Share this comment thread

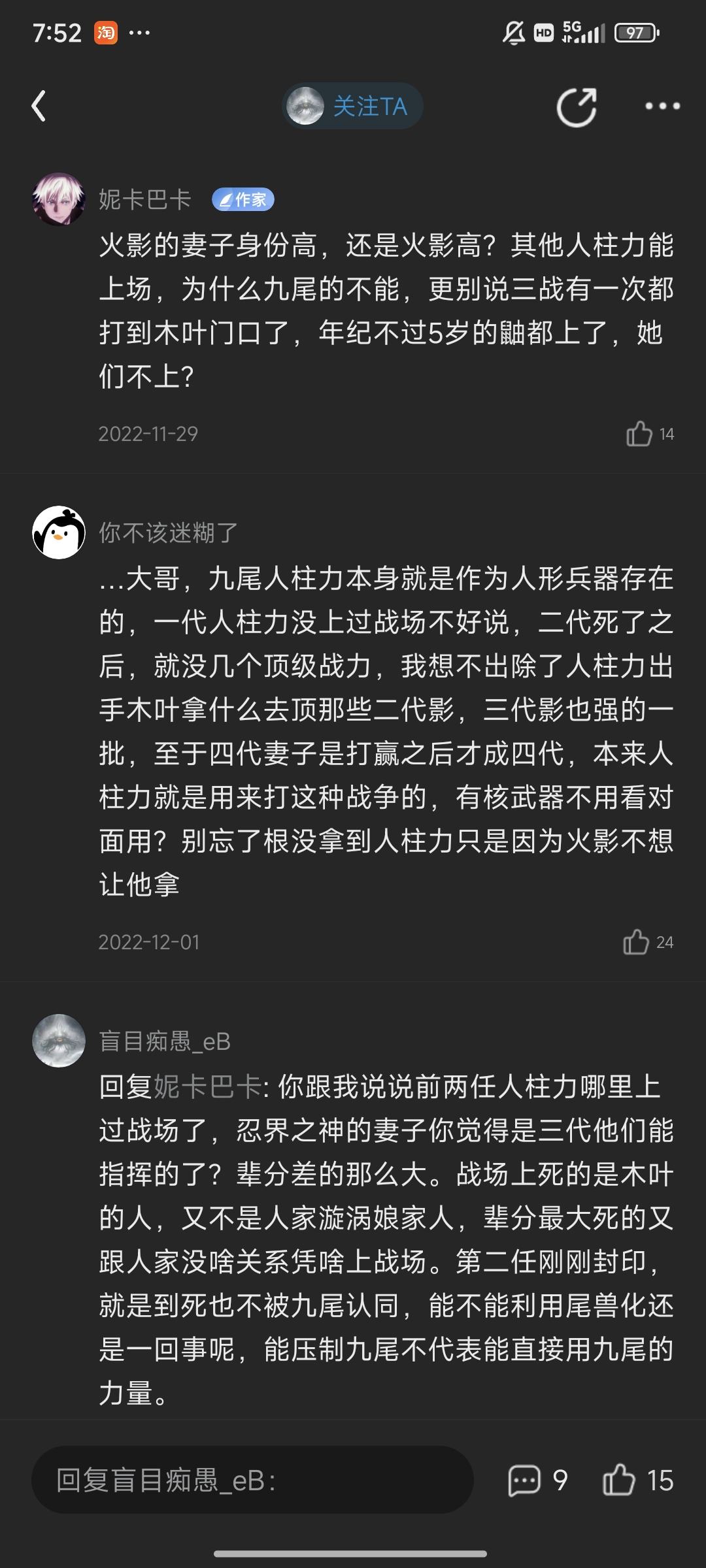(x=576, y=106)
